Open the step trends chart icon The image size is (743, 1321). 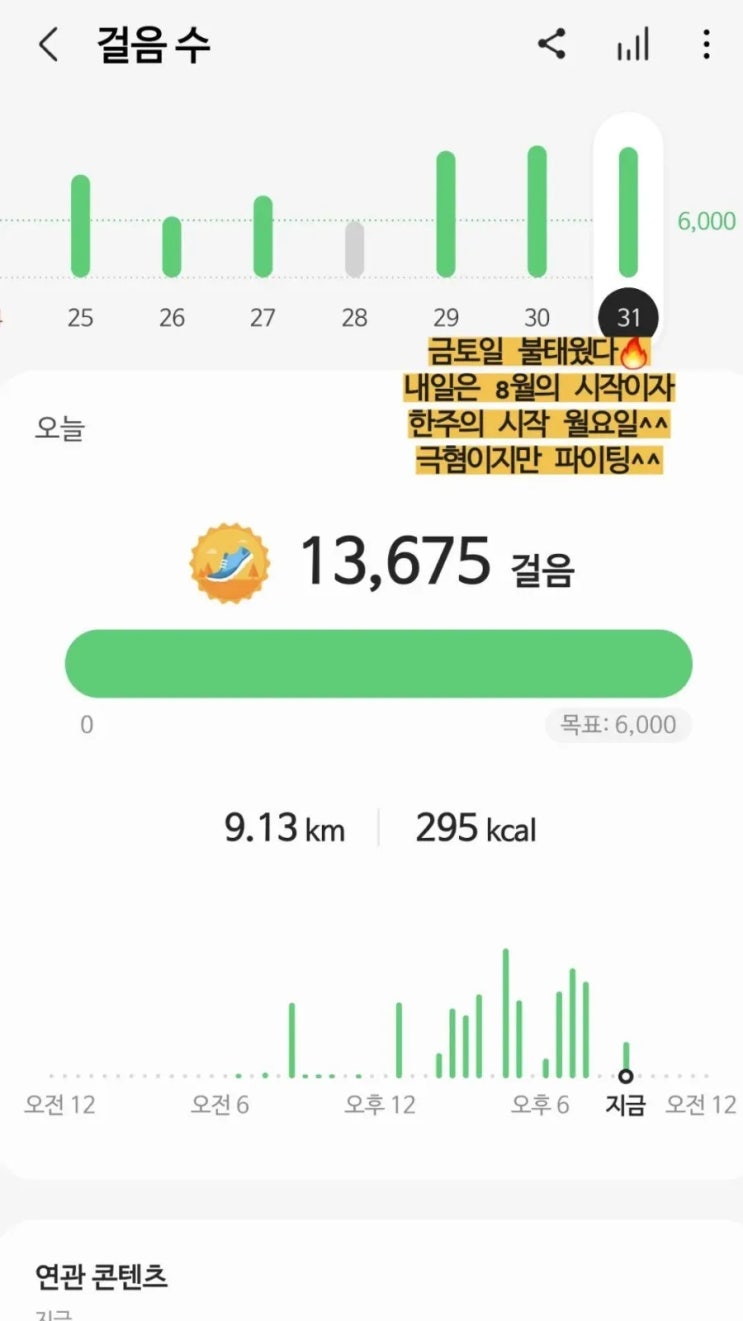[x=632, y=45]
